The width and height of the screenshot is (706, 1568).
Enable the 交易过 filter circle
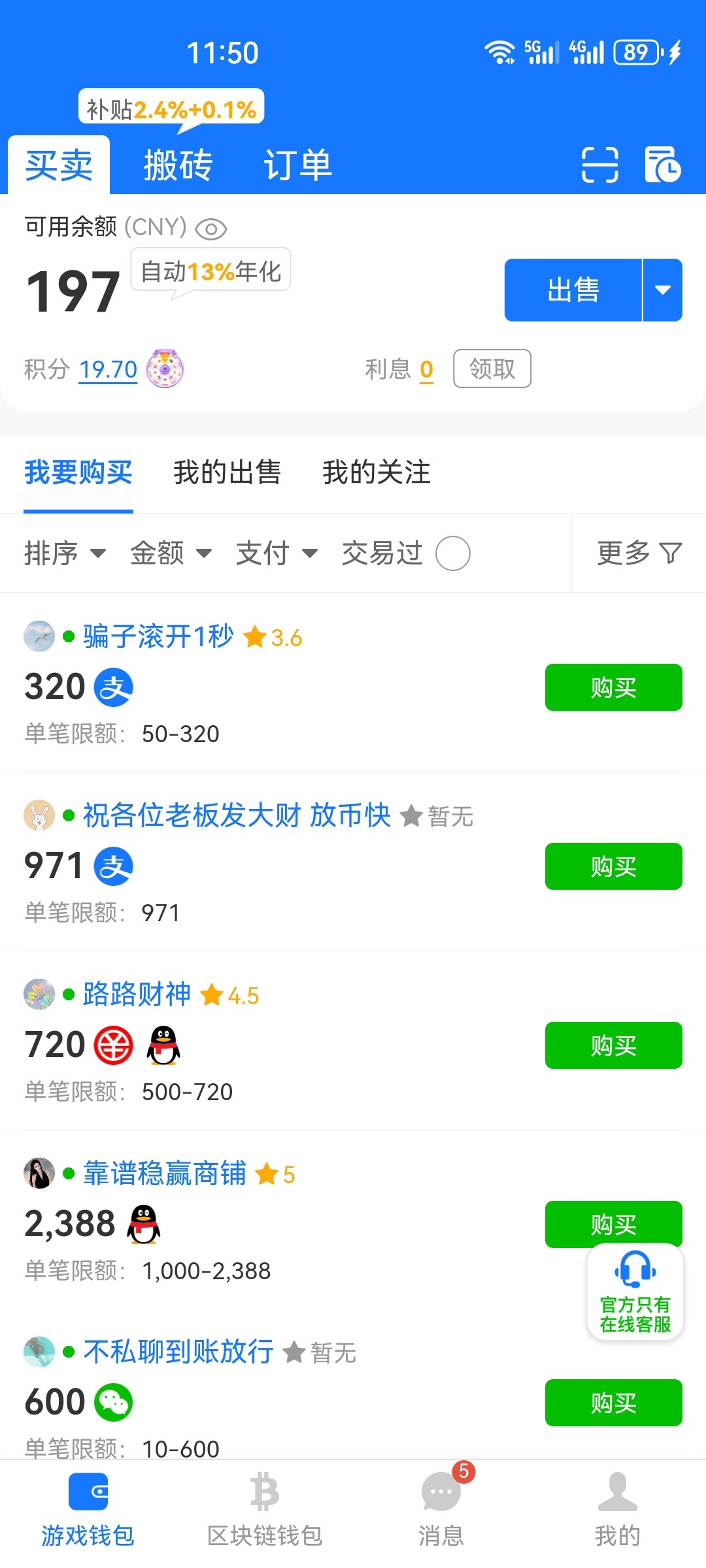[x=452, y=553]
